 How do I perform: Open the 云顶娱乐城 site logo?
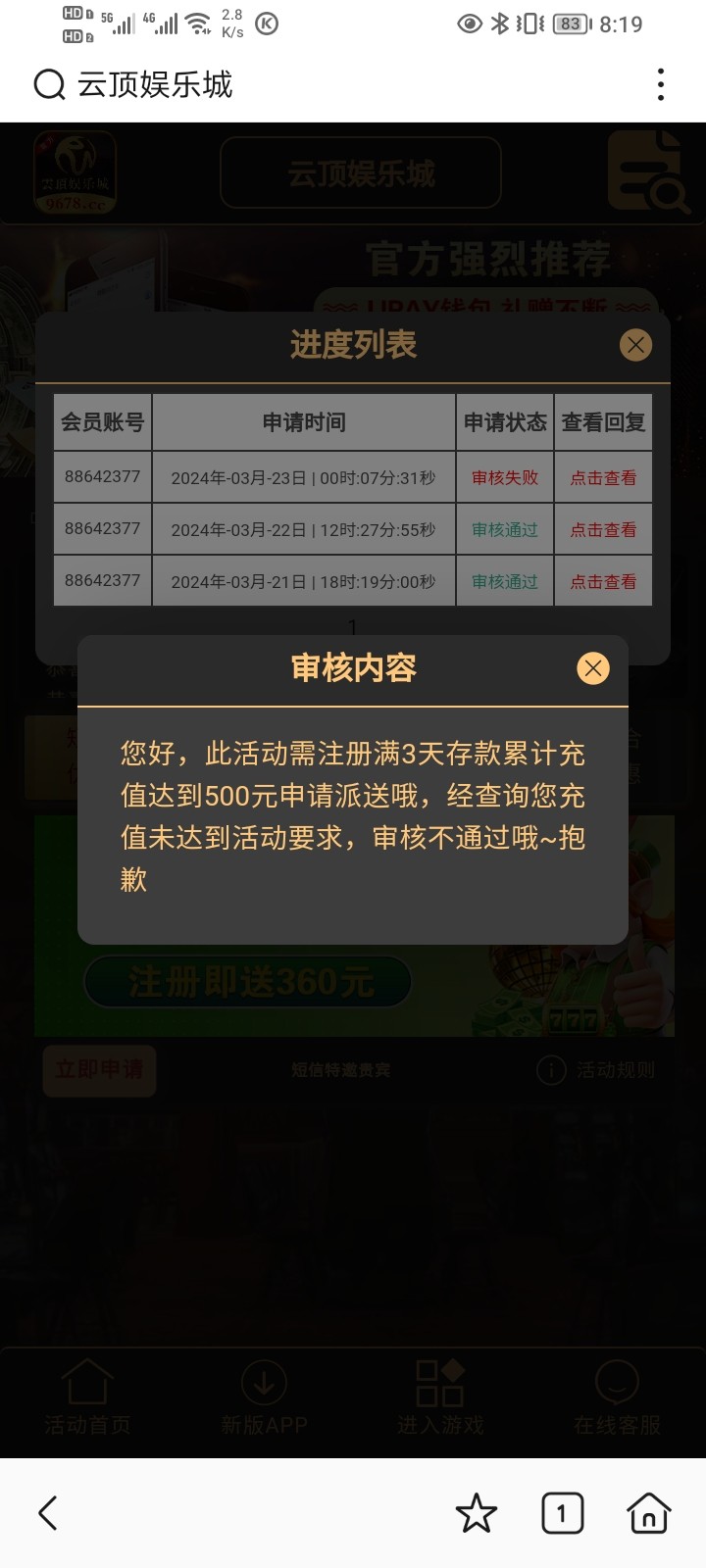pyautogui.click(x=74, y=172)
